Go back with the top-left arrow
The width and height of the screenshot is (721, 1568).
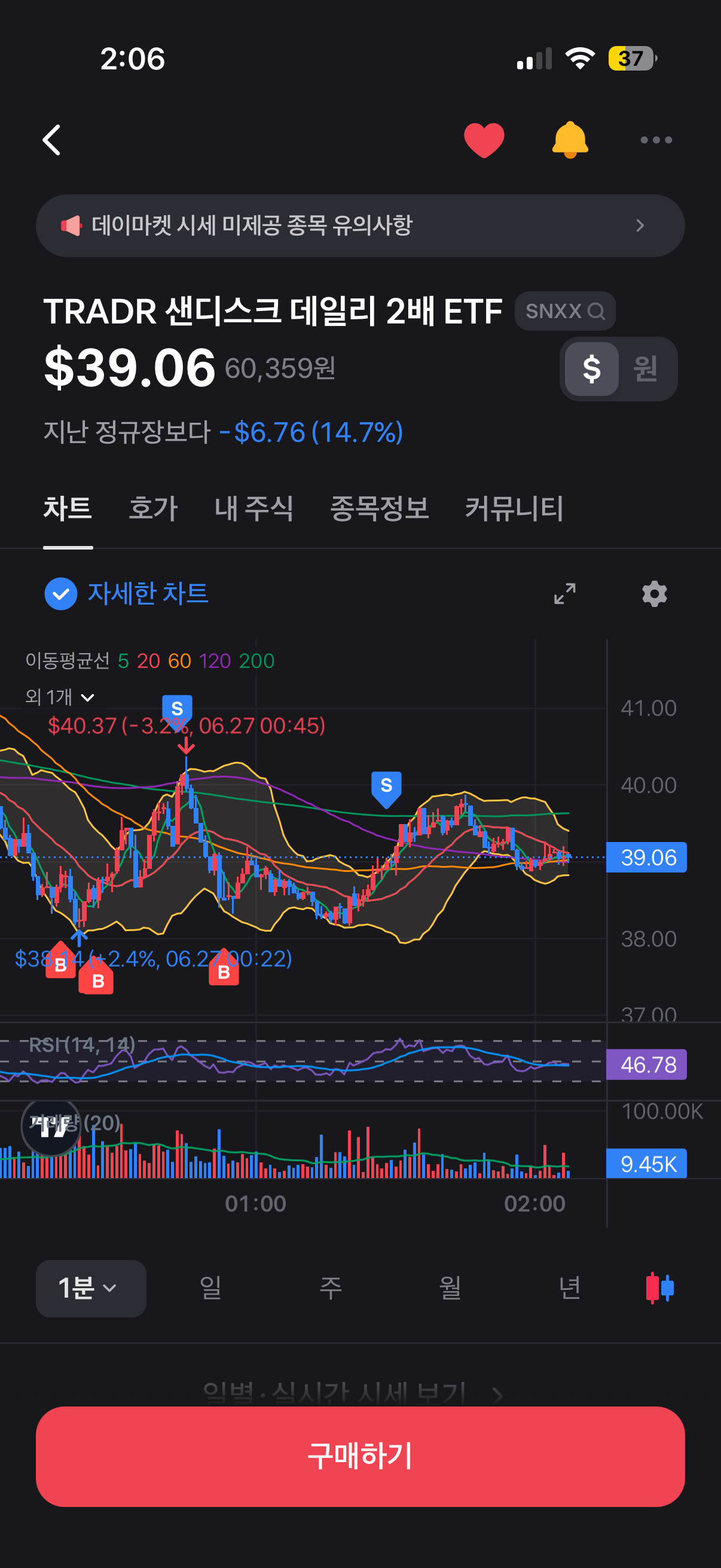pos(52,140)
